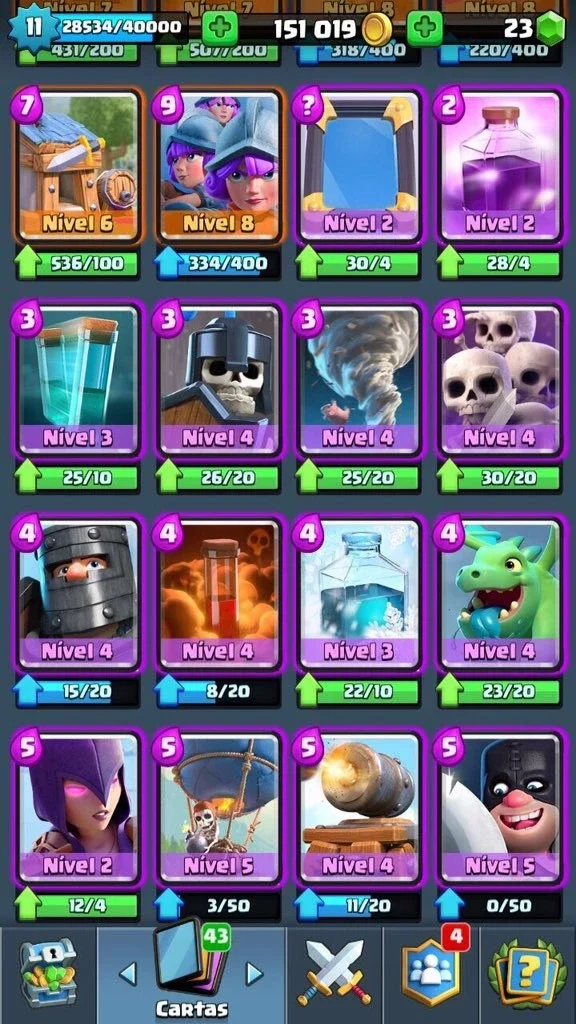Select the Skeleton Army card
This screenshot has height=1024, width=576.
point(501,379)
